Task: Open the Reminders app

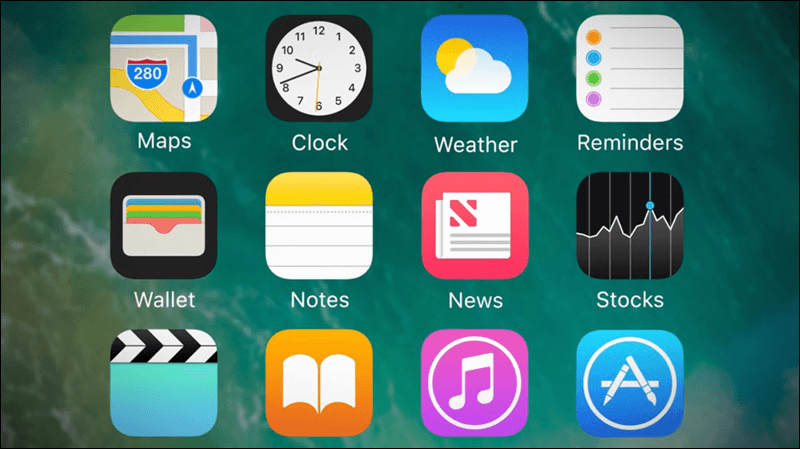Action: pyautogui.click(x=630, y=69)
